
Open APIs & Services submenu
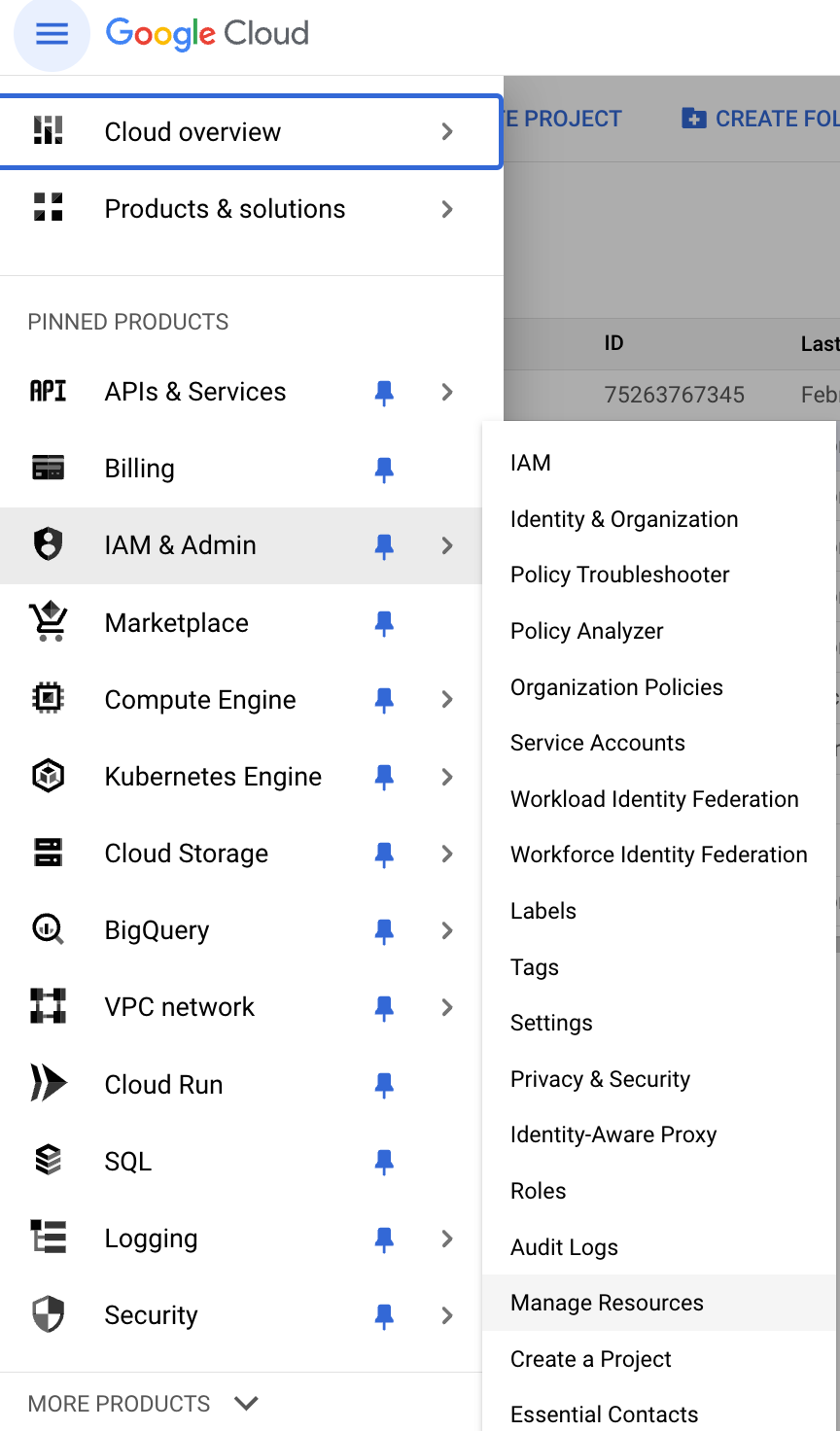coord(446,392)
